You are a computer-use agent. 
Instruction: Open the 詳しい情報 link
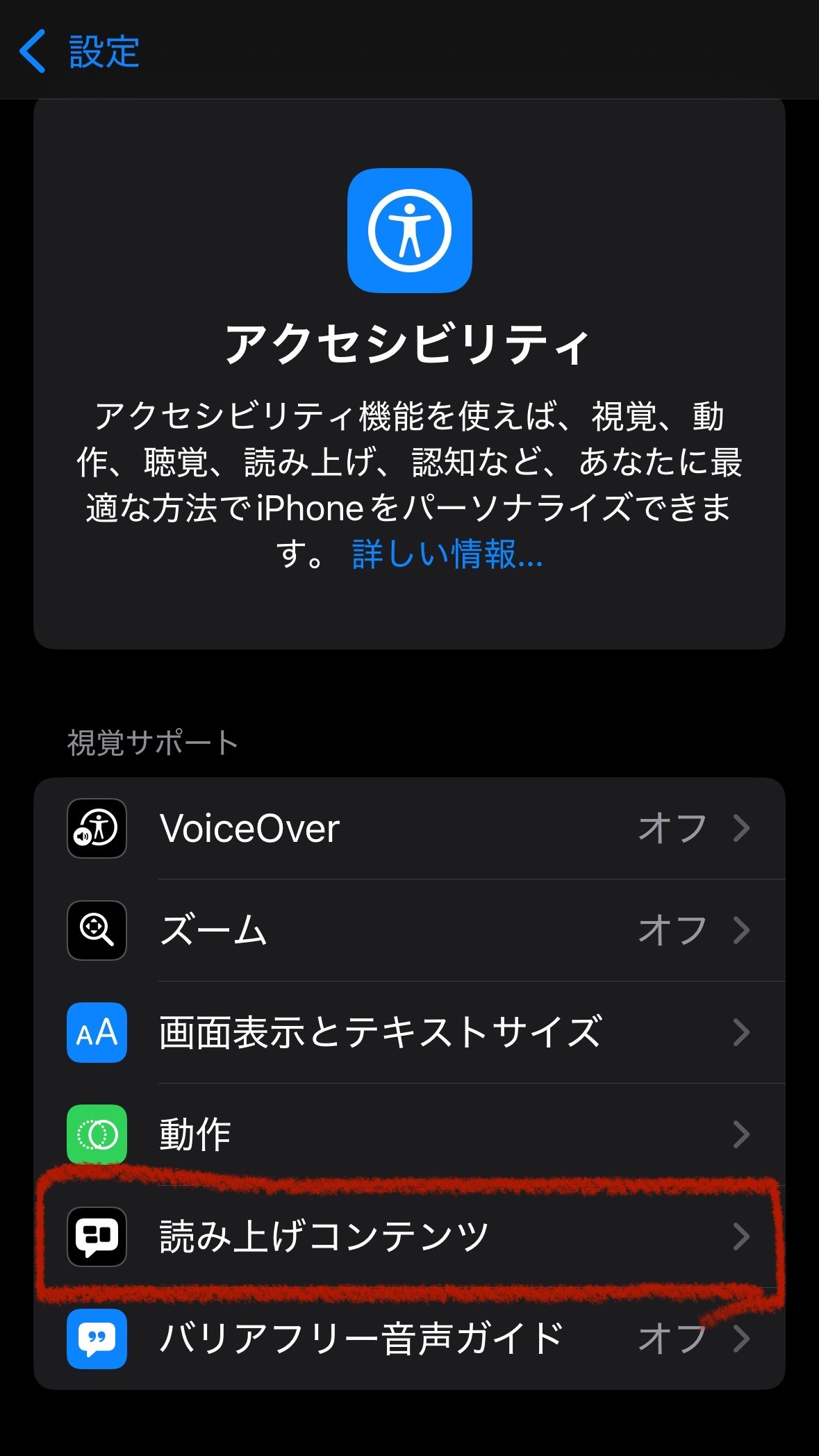[x=447, y=554]
